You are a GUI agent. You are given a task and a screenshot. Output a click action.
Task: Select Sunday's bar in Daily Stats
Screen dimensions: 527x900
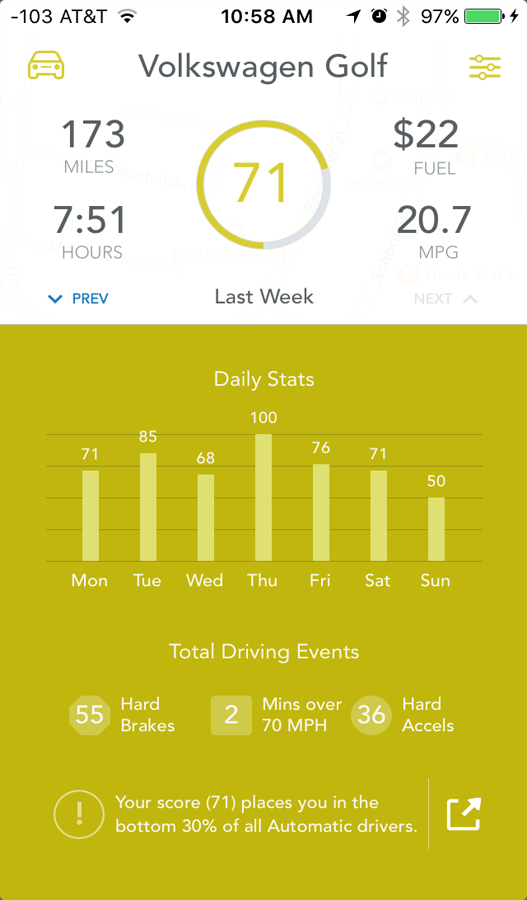[x=436, y=529]
